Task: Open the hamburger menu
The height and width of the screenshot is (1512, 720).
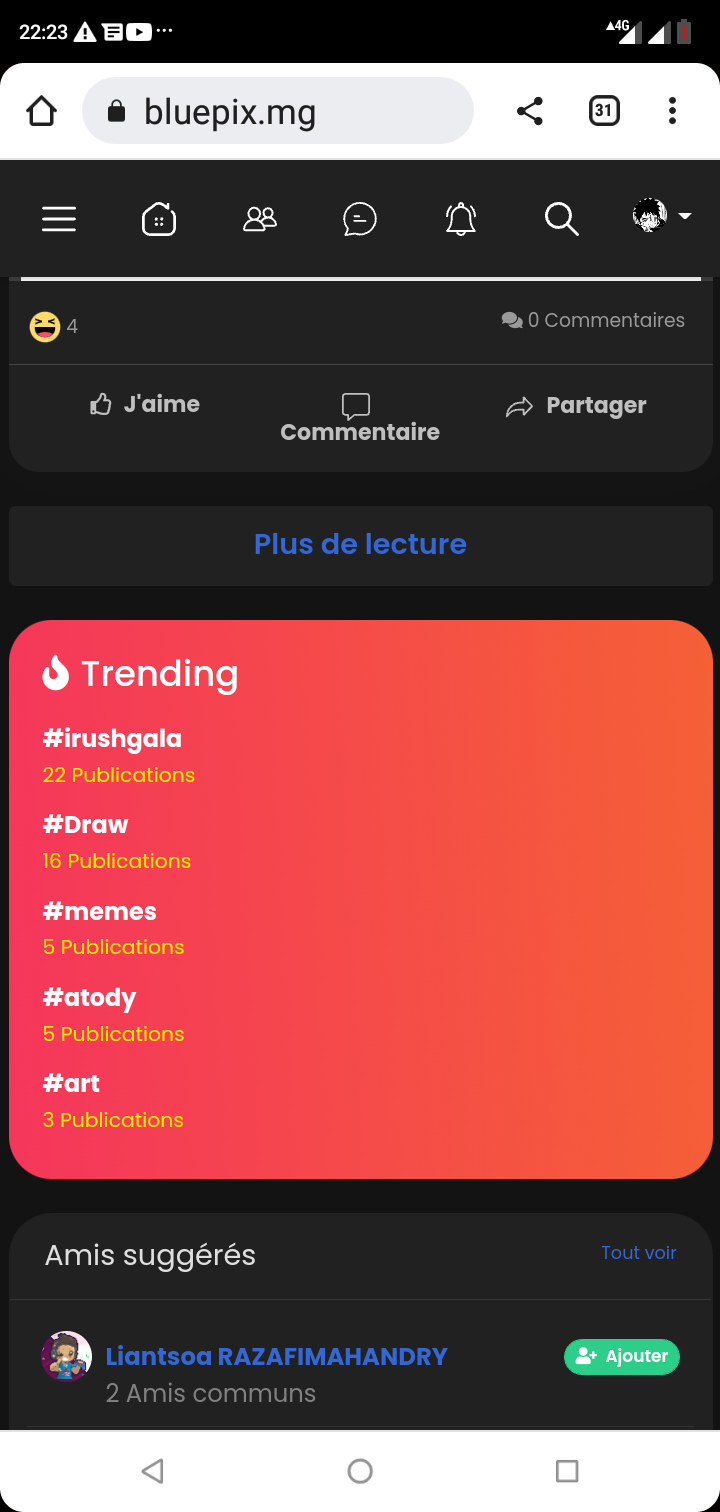Action: pyautogui.click(x=59, y=218)
